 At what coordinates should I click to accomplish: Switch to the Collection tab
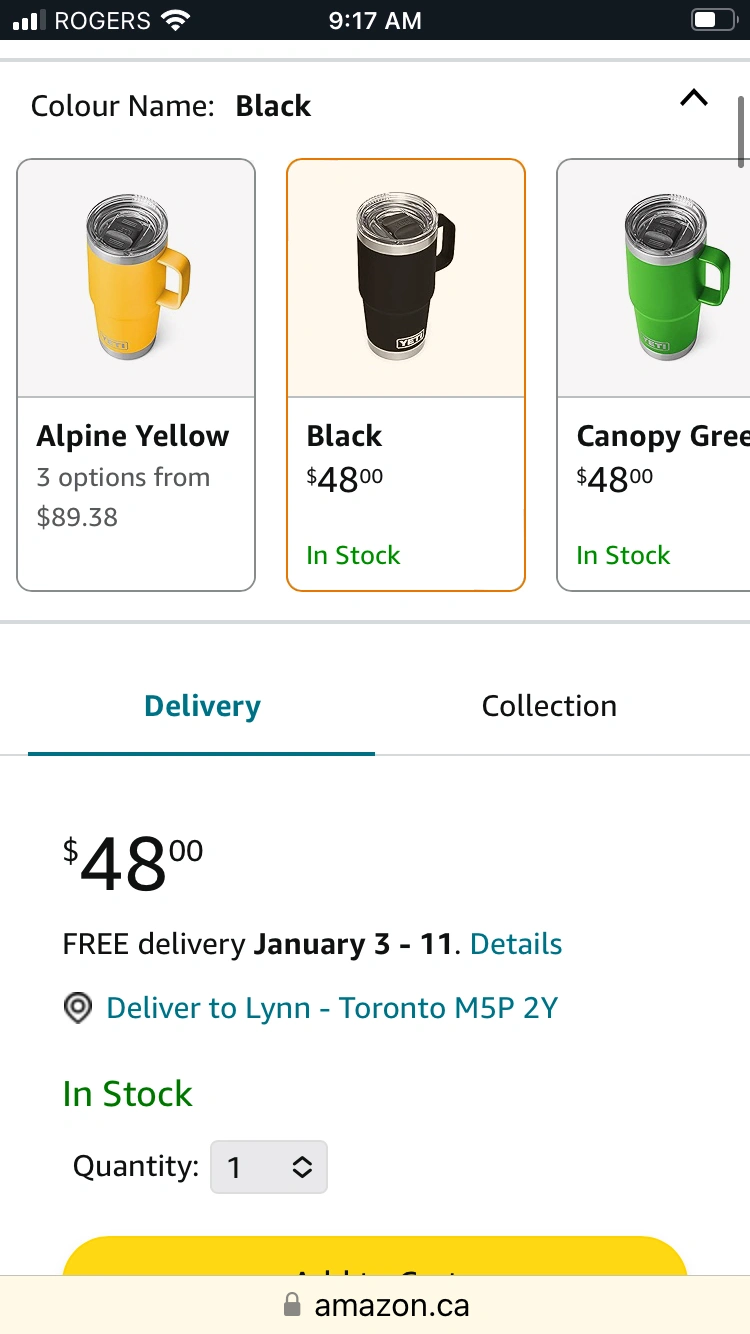pyautogui.click(x=549, y=706)
